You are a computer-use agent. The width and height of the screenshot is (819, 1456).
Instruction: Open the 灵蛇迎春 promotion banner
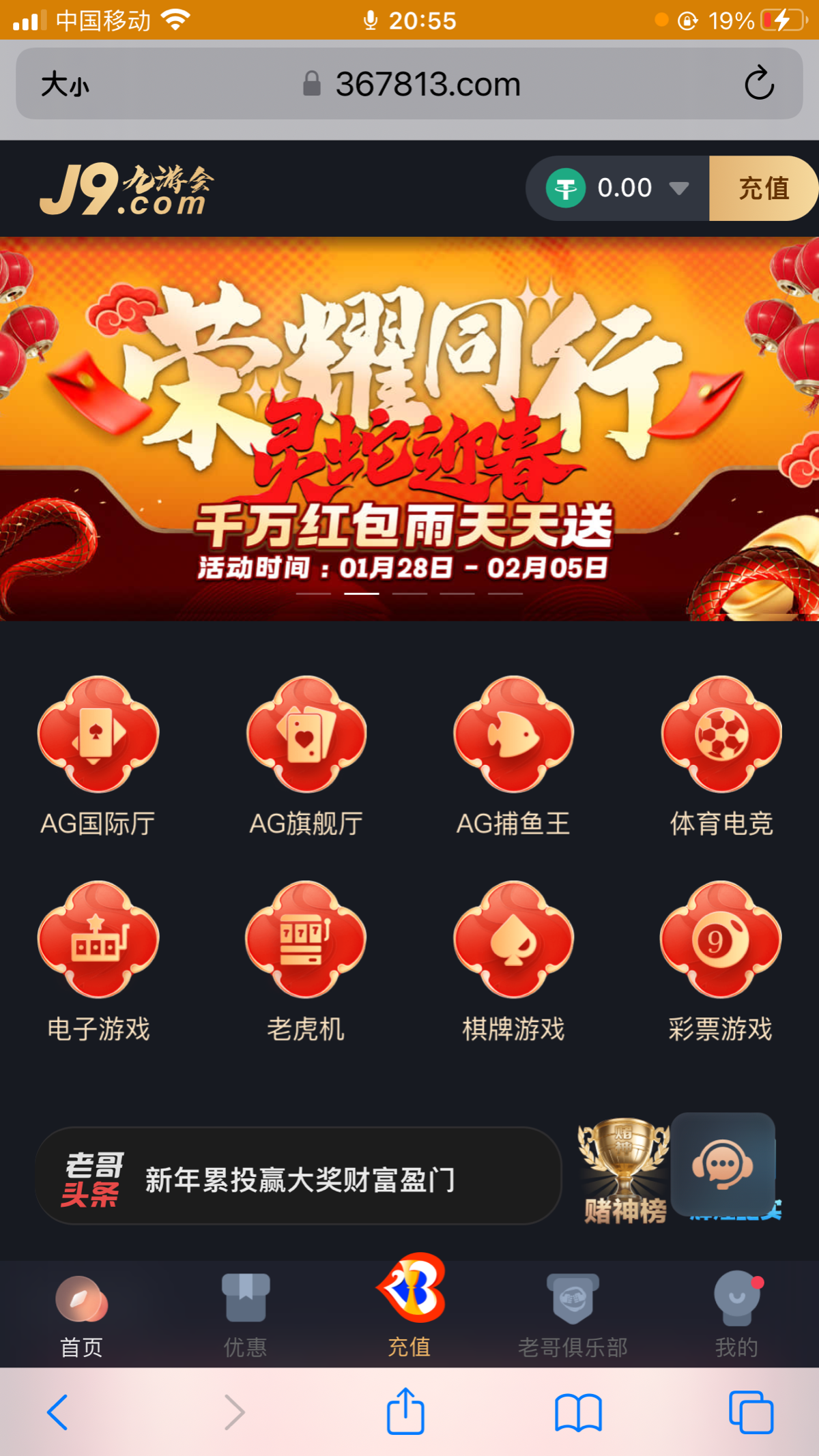(409, 428)
